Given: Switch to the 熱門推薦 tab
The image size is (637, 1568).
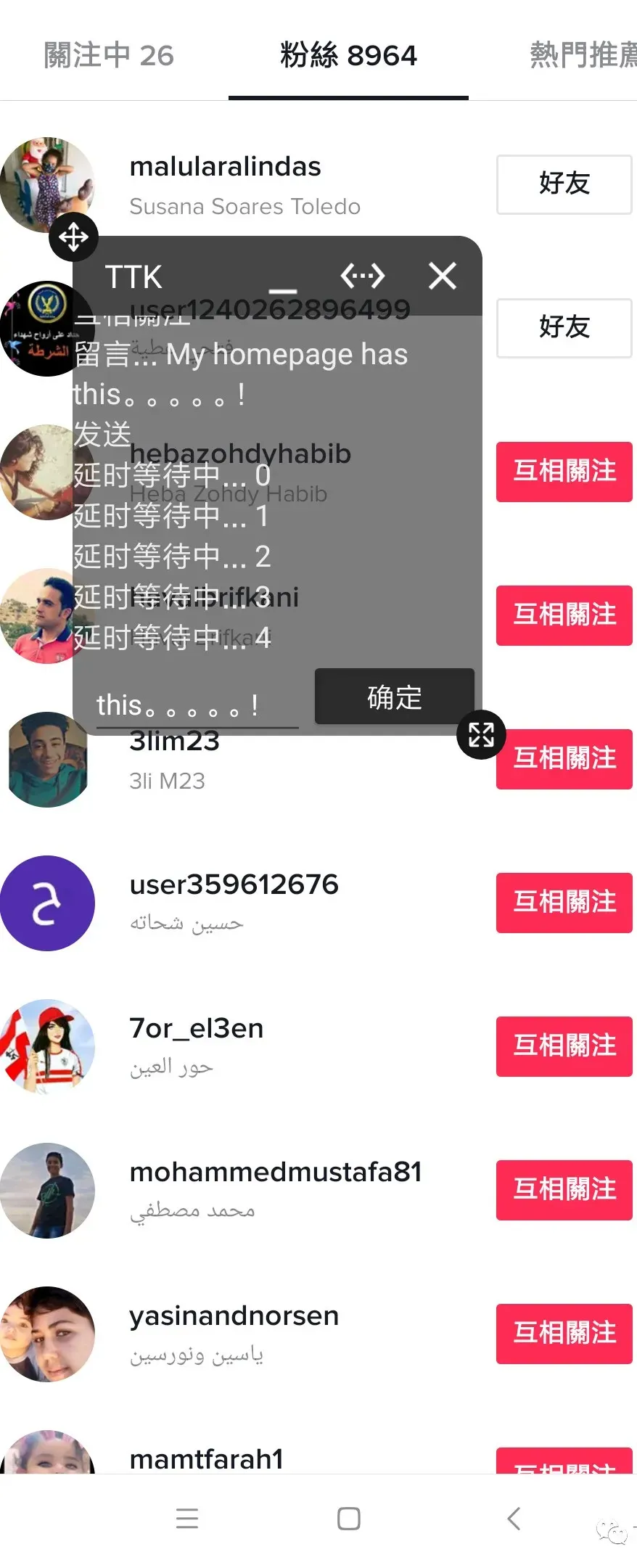Looking at the screenshot, I should tap(583, 55).
